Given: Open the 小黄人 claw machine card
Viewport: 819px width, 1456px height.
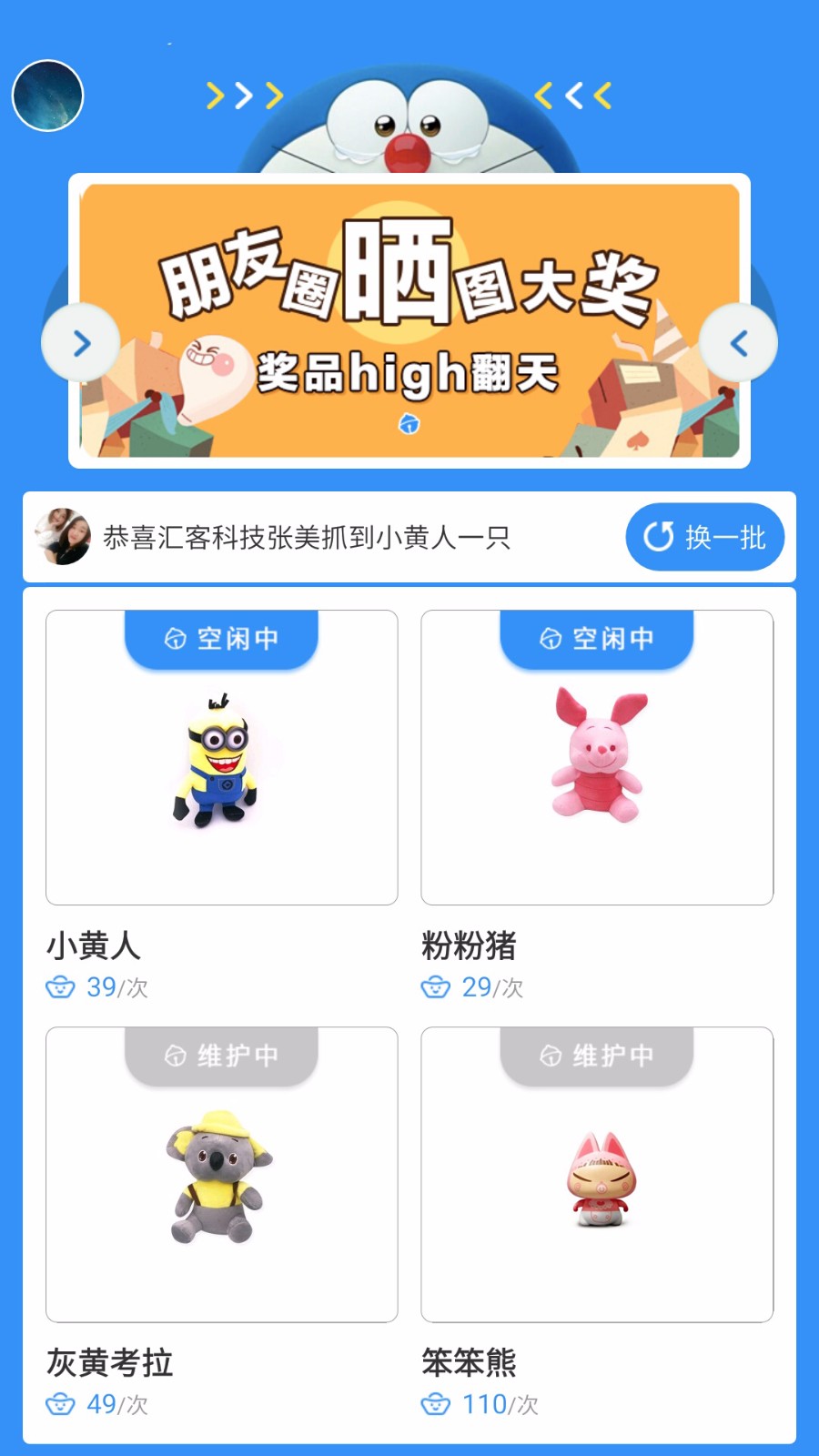Looking at the screenshot, I should pyautogui.click(x=221, y=758).
